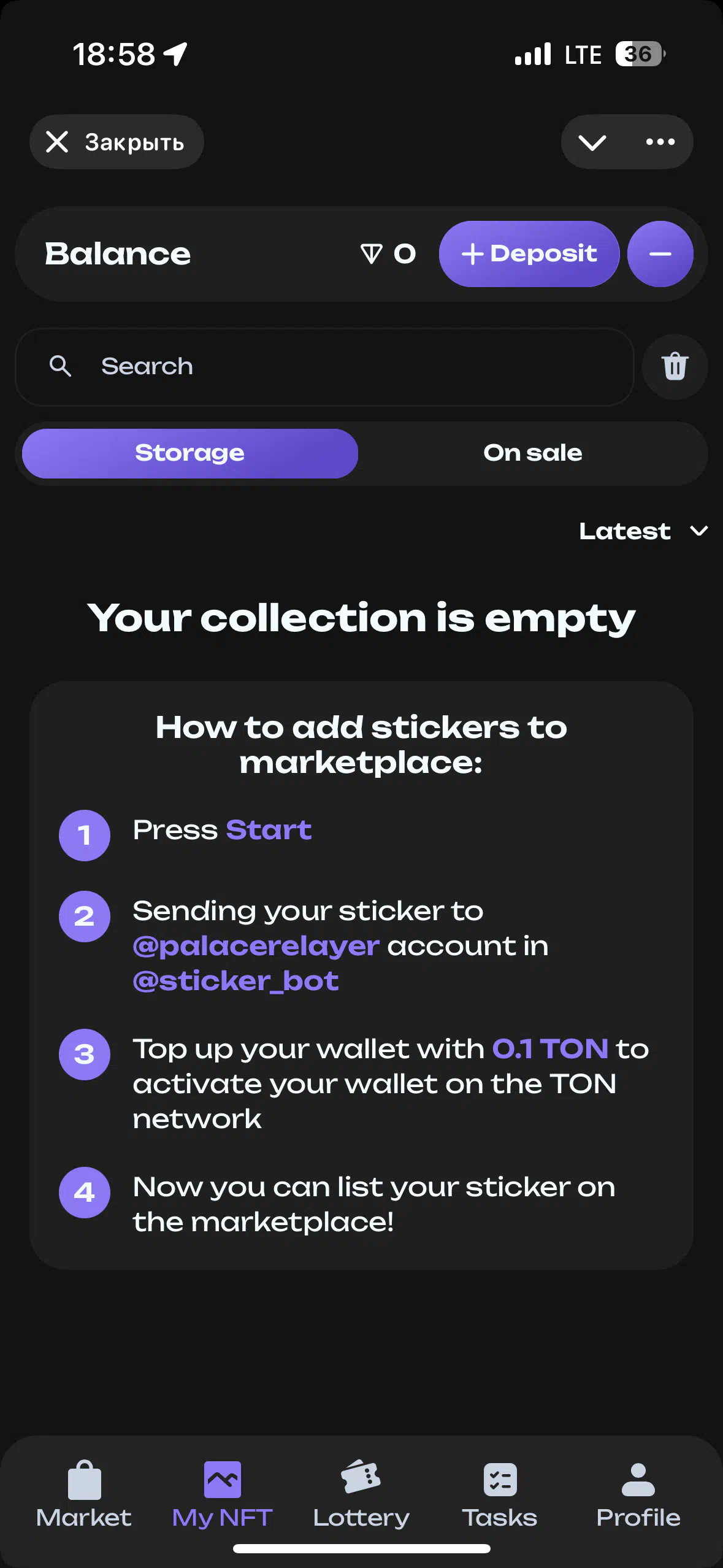Open the Tasks tab
The height and width of the screenshot is (1568, 723).
click(500, 1494)
